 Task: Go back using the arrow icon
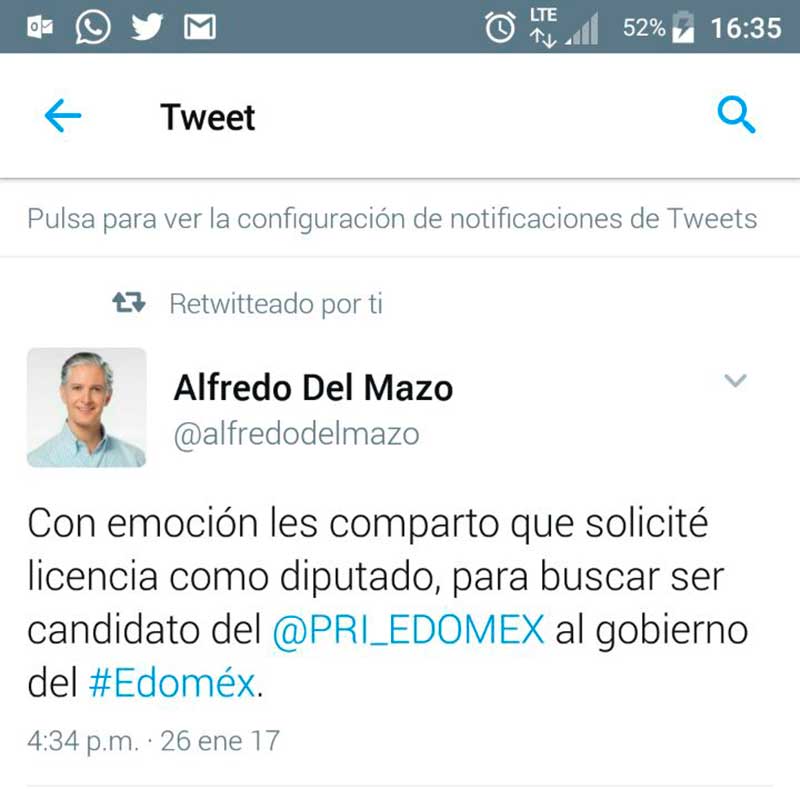tap(63, 118)
